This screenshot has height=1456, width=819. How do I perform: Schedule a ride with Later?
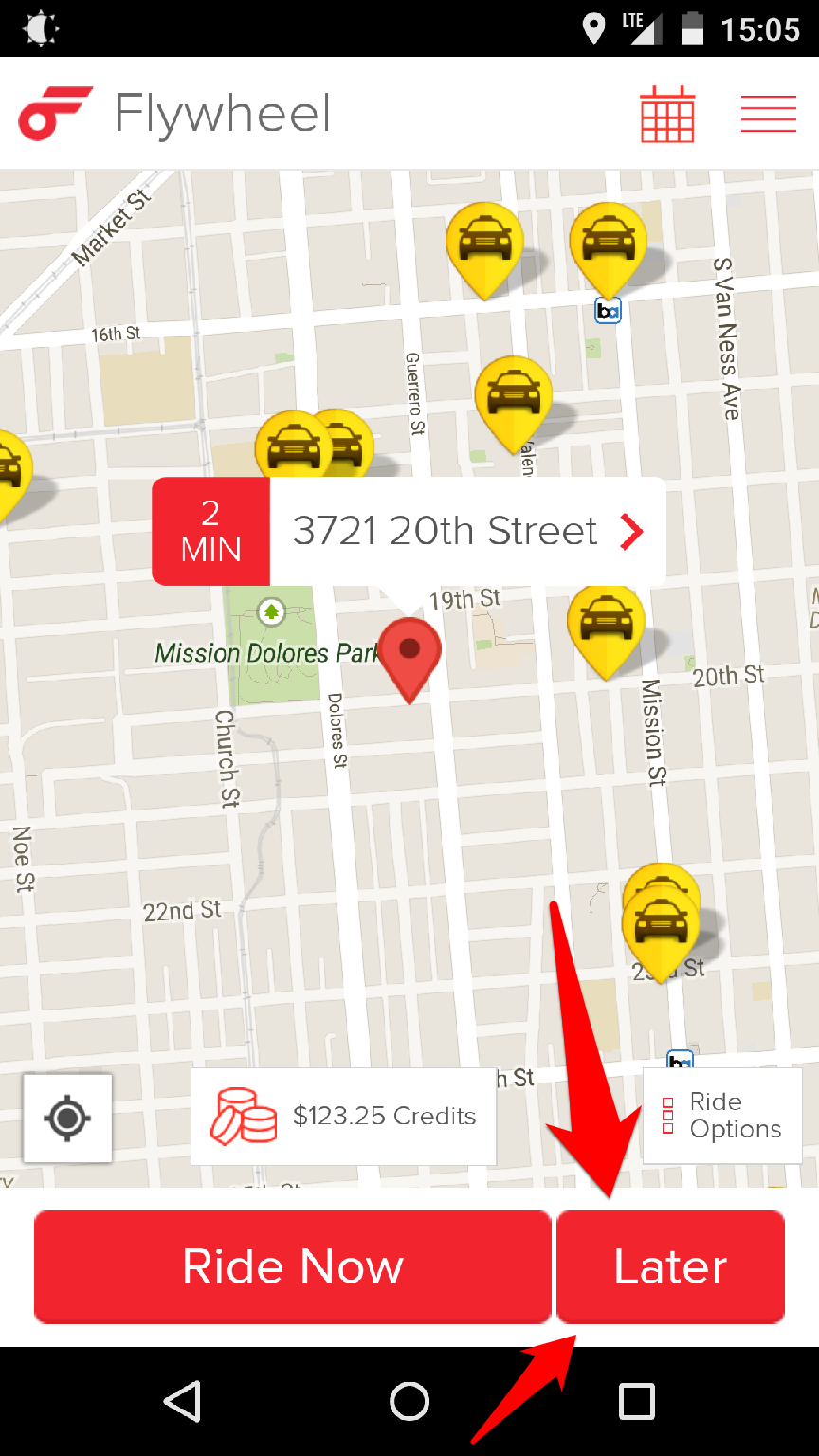670,1266
